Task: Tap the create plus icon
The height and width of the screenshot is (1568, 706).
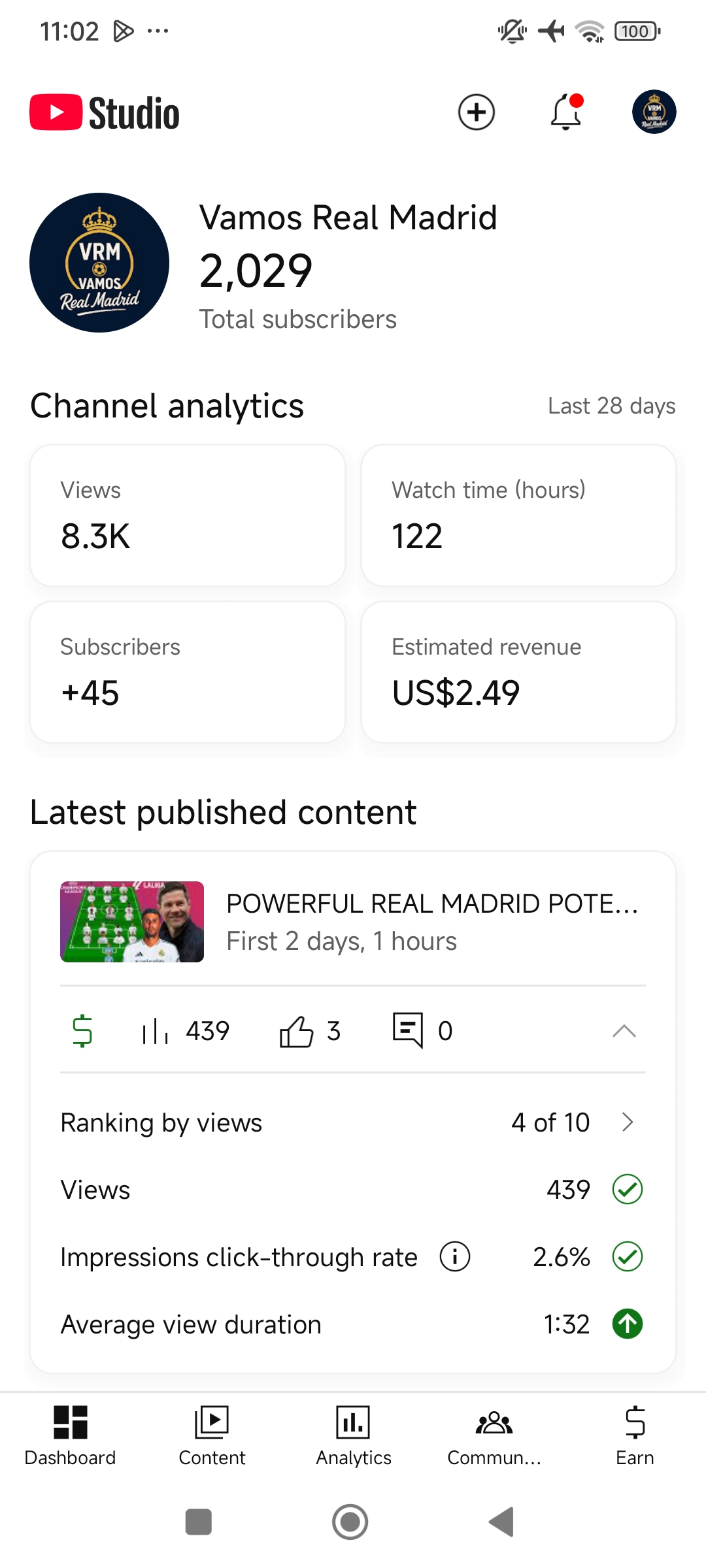Action: click(476, 112)
